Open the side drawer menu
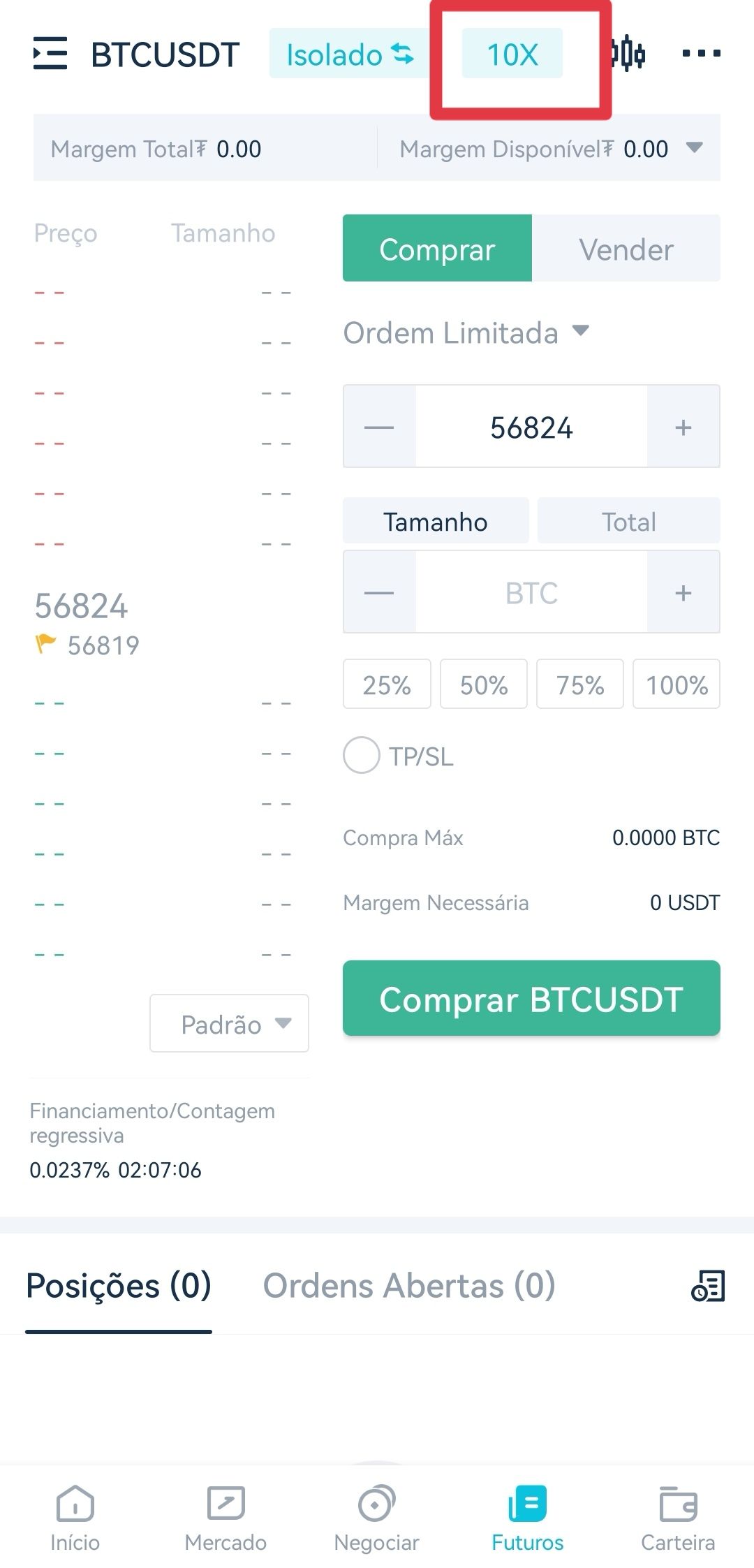This screenshot has height=1568, width=754. point(50,54)
